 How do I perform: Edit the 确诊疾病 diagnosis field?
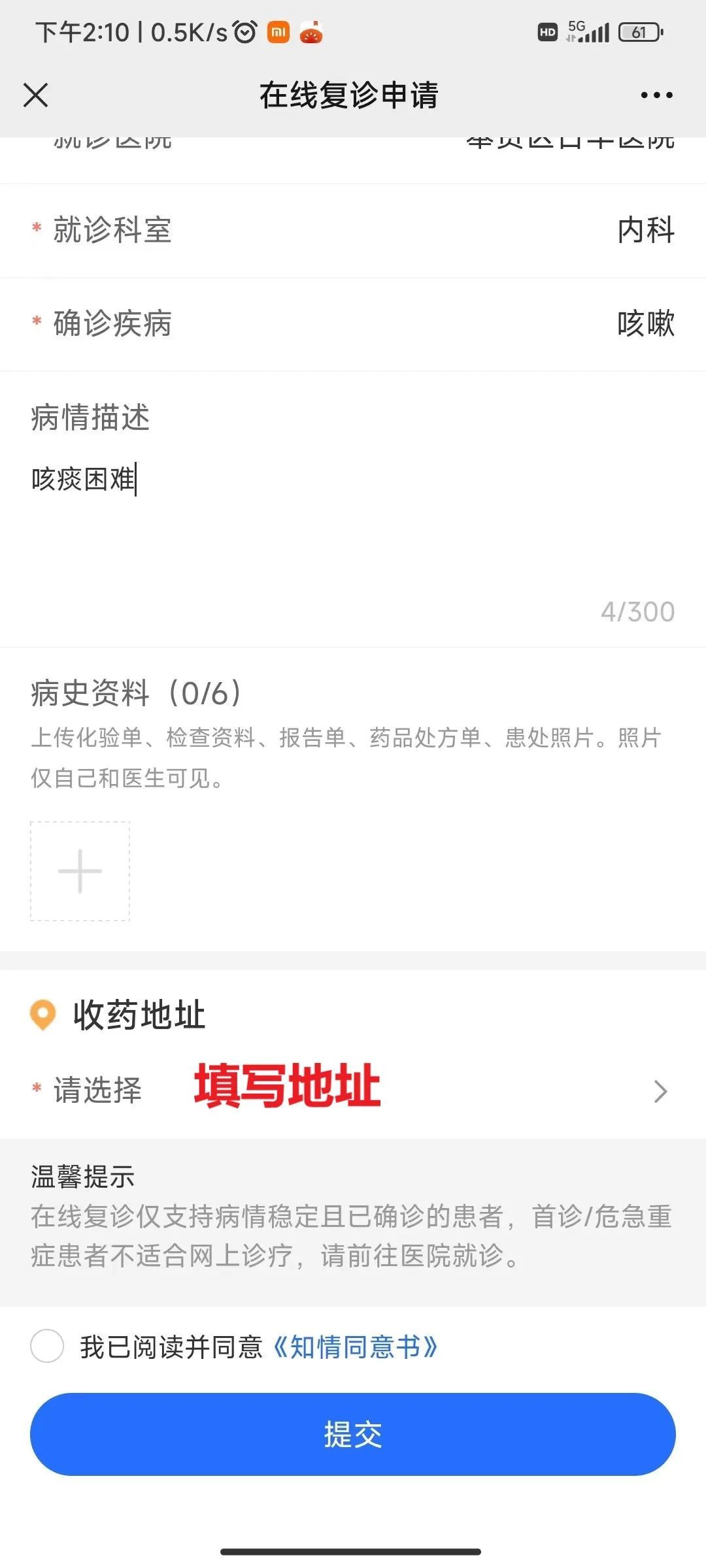pyautogui.click(x=353, y=323)
